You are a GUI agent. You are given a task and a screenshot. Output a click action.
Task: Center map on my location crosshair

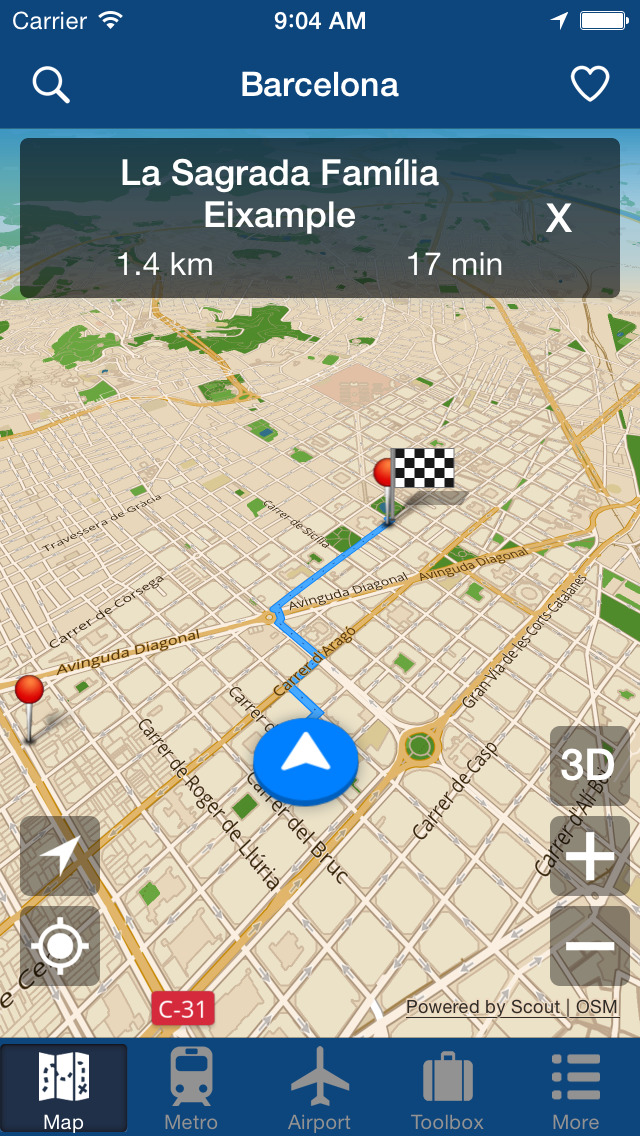point(60,946)
